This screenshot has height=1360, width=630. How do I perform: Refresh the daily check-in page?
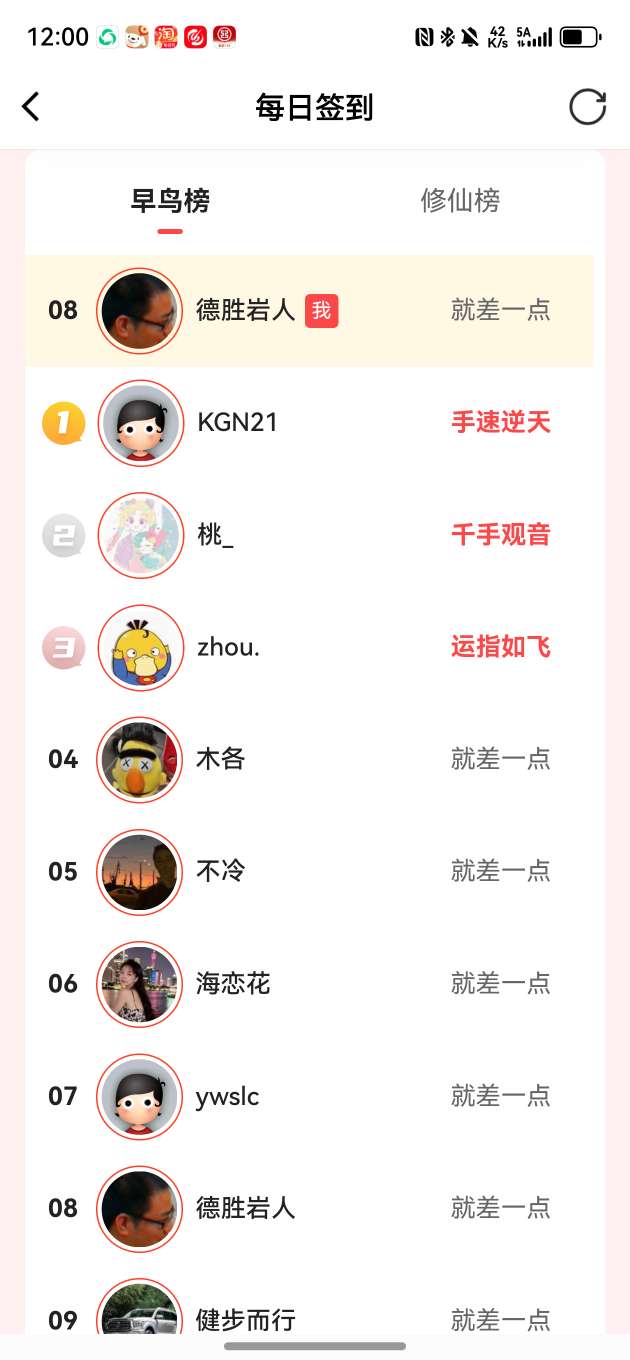click(587, 107)
